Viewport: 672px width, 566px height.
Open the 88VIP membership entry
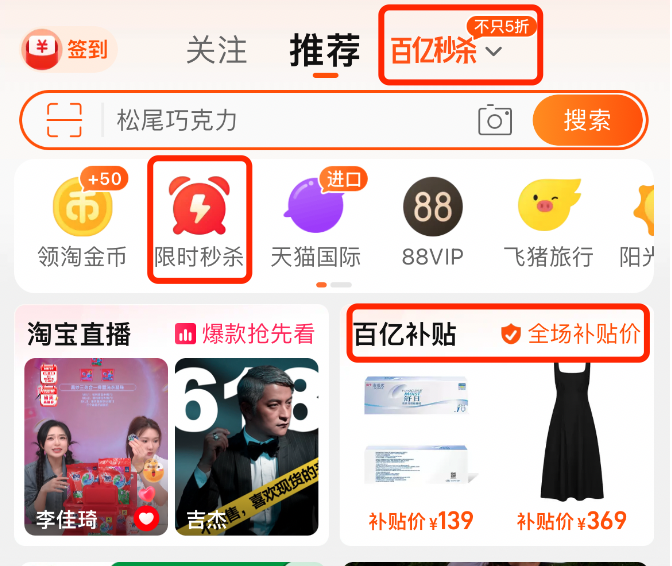tap(433, 222)
